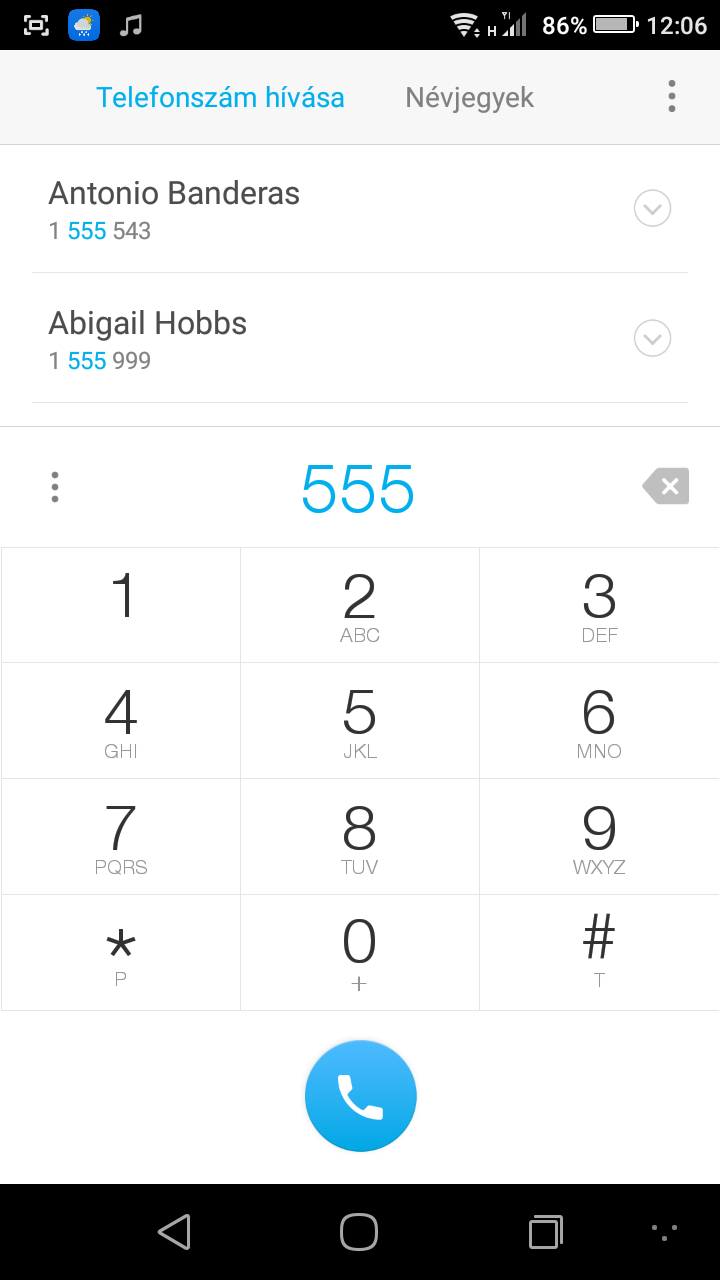Viewport: 720px width, 1280px height.
Task: Go back using the navigation bar
Action: point(174,1231)
